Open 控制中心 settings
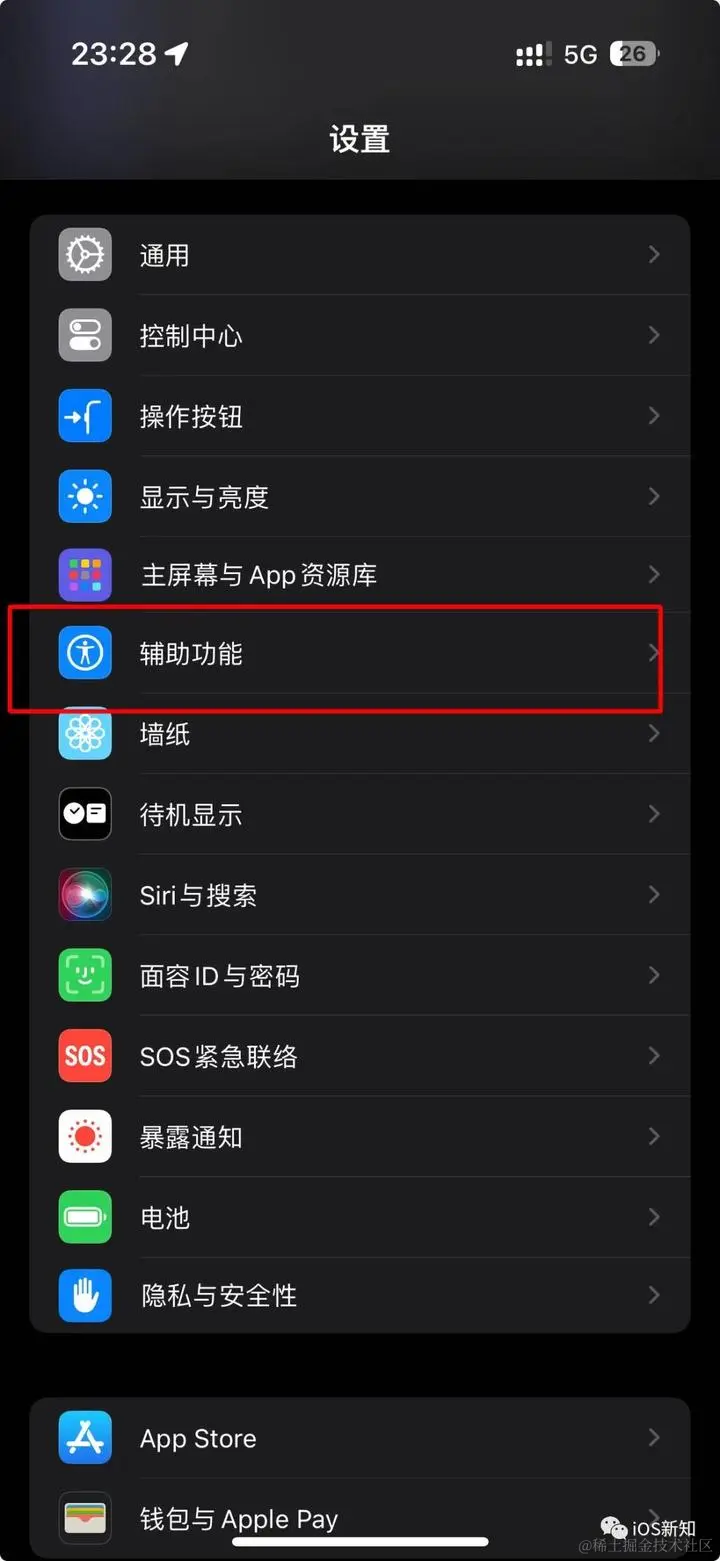 click(x=360, y=336)
